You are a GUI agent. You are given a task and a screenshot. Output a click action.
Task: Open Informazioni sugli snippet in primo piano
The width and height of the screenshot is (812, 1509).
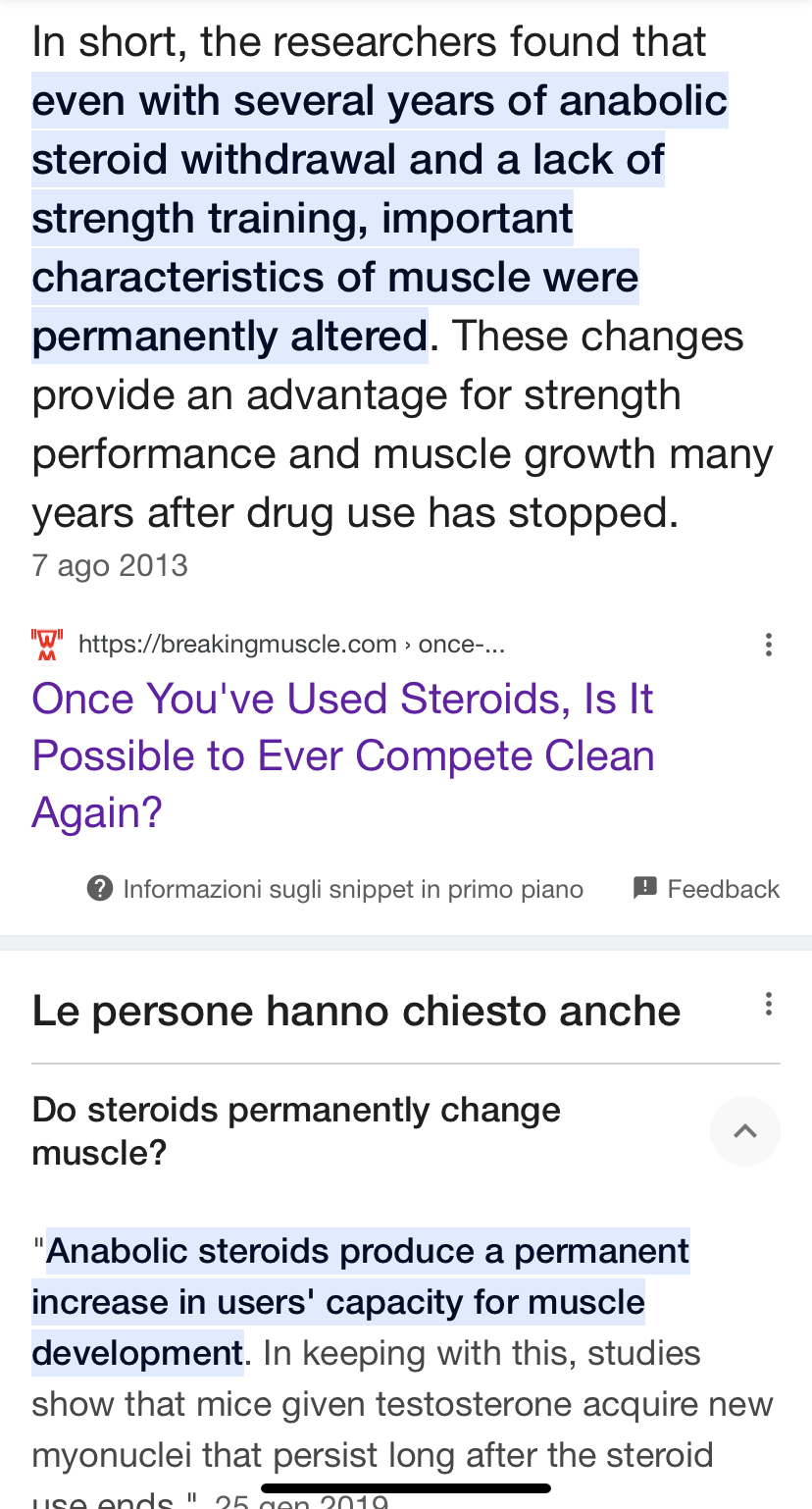tap(335, 889)
